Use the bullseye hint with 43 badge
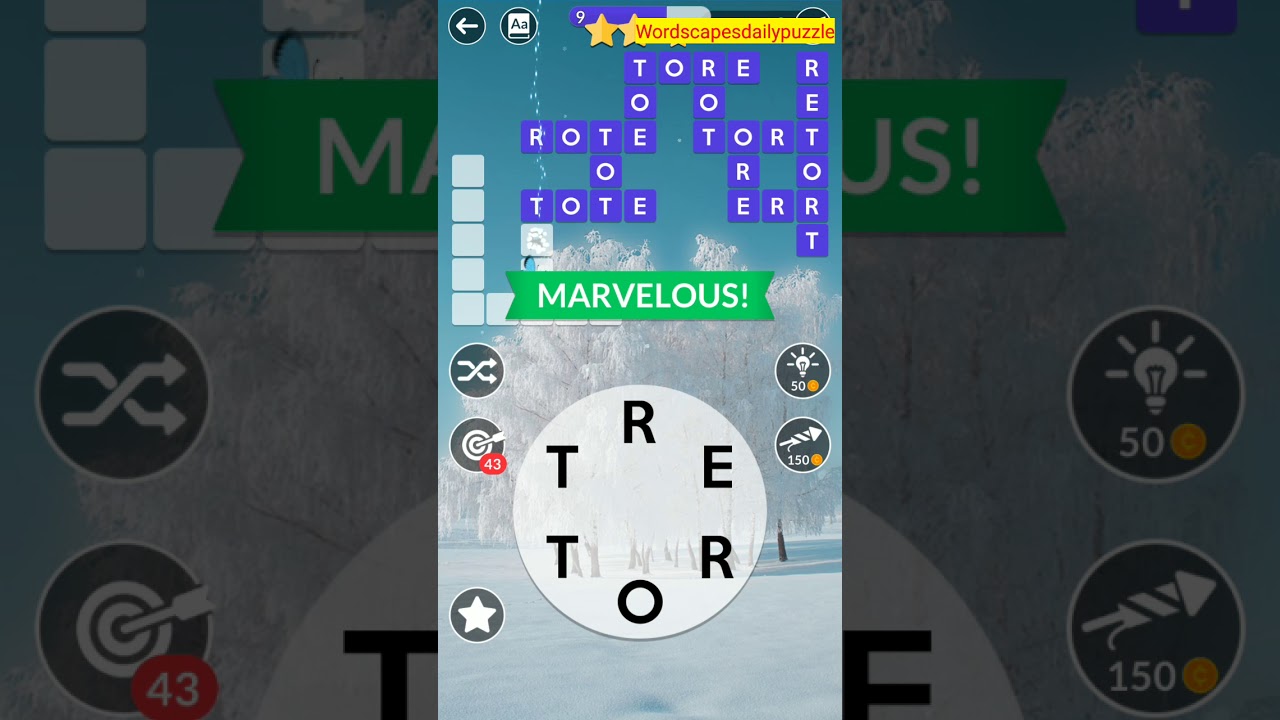Viewport: 1280px width, 720px height. pyautogui.click(x=476, y=445)
